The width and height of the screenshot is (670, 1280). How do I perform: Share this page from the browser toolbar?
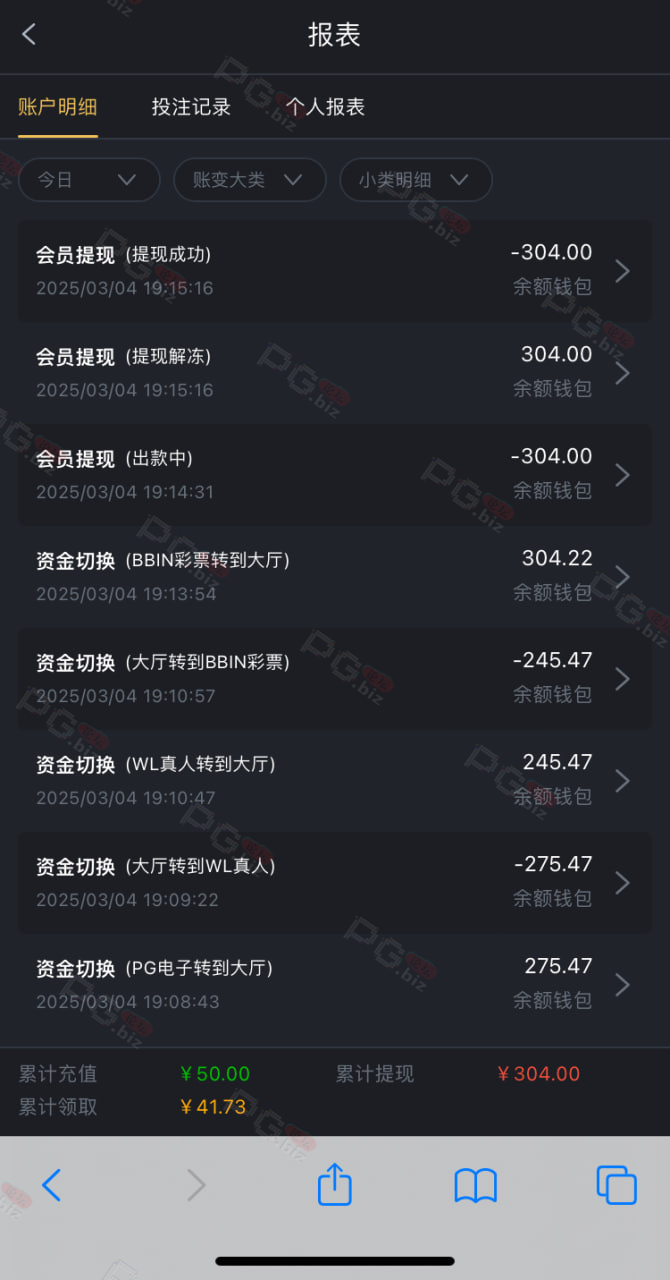pyautogui.click(x=335, y=1183)
